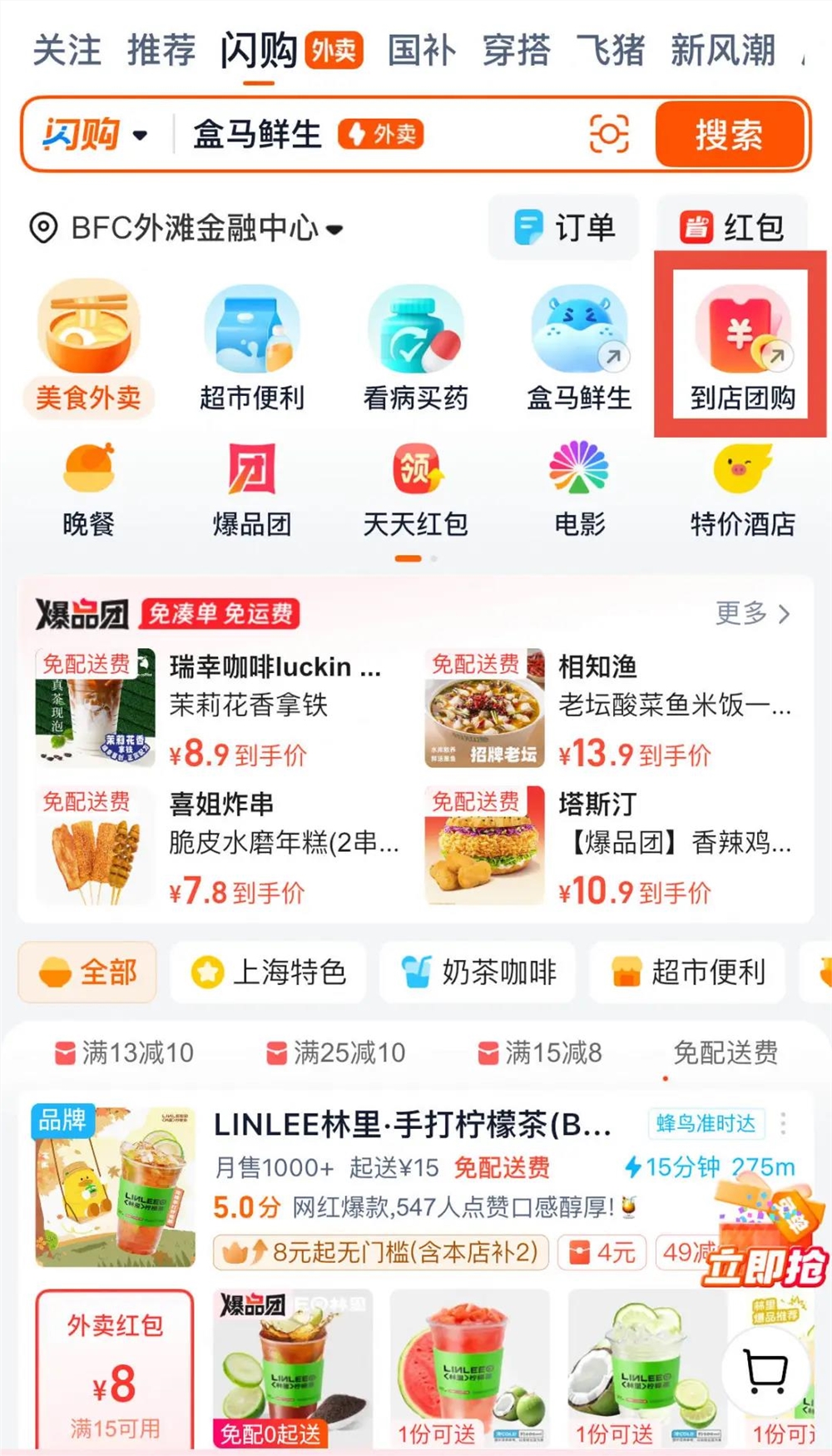Select the 超市便利 supermarket icon
This screenshot has width=832, height=1456.
pos(251,333)
